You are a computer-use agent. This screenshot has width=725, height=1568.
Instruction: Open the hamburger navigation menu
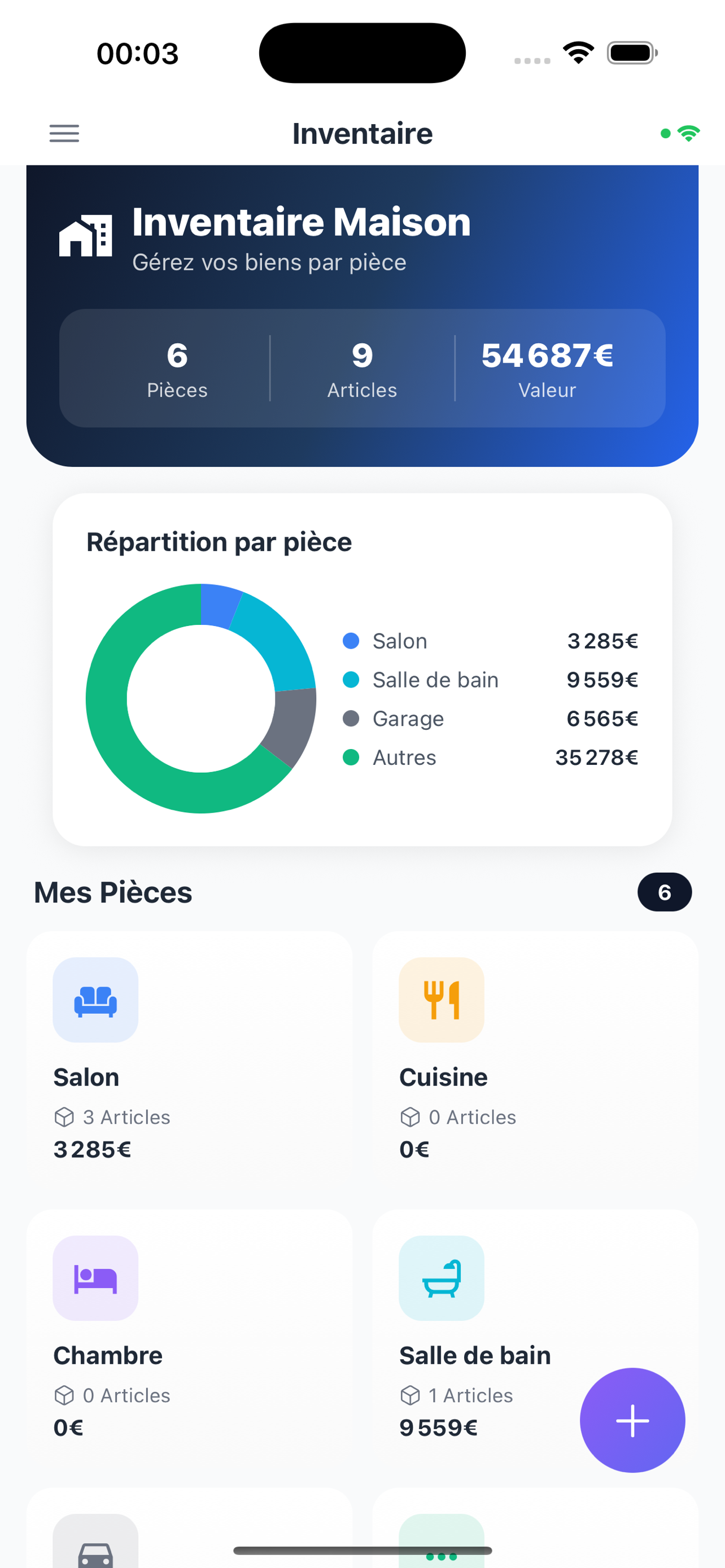click(64, 133)
